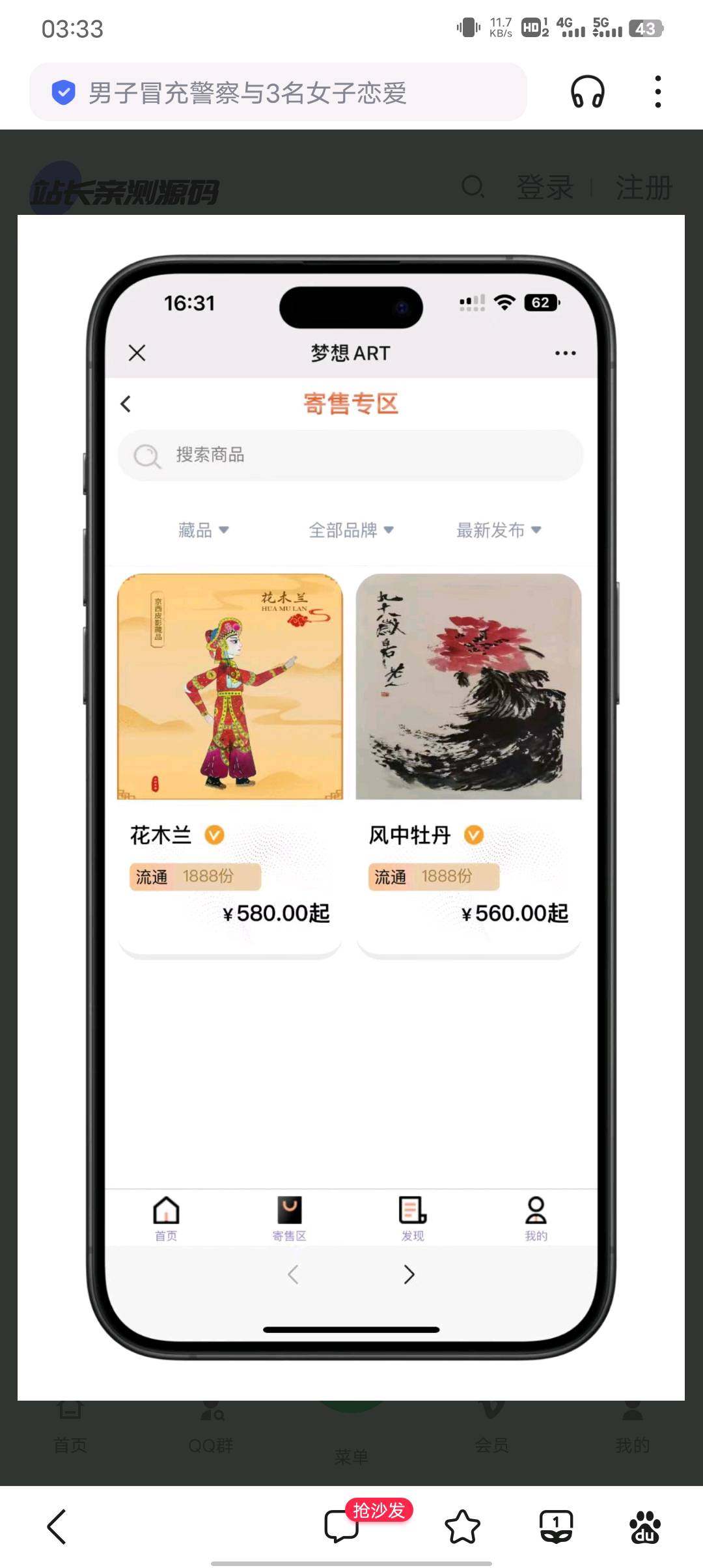Go to Baidu home via paw icon
703x1568 pixels.
[x=644, y=1526]
